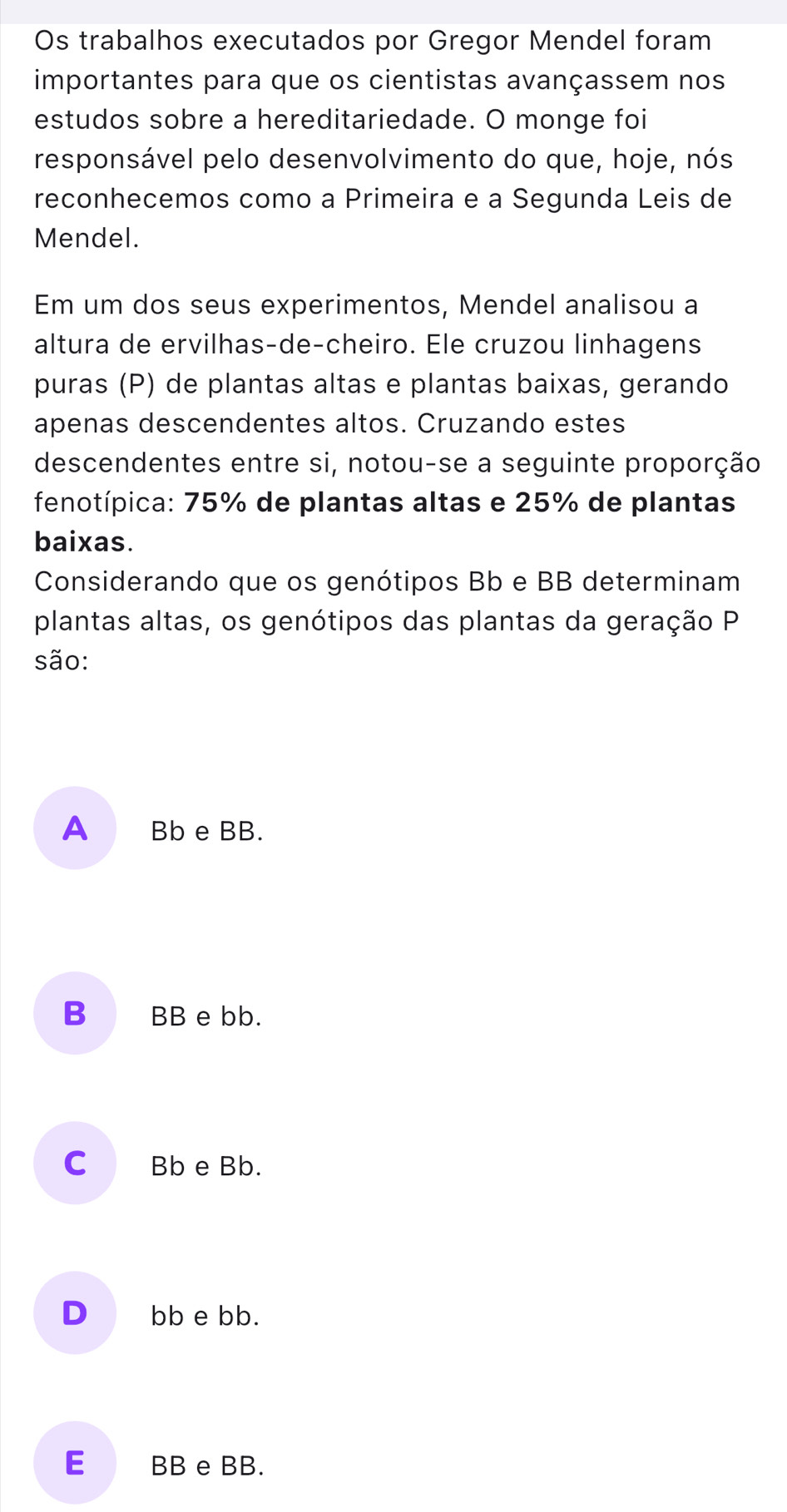Tap option E: BB e BB
Screen dimensions: 787x1512
[75, 1462]
